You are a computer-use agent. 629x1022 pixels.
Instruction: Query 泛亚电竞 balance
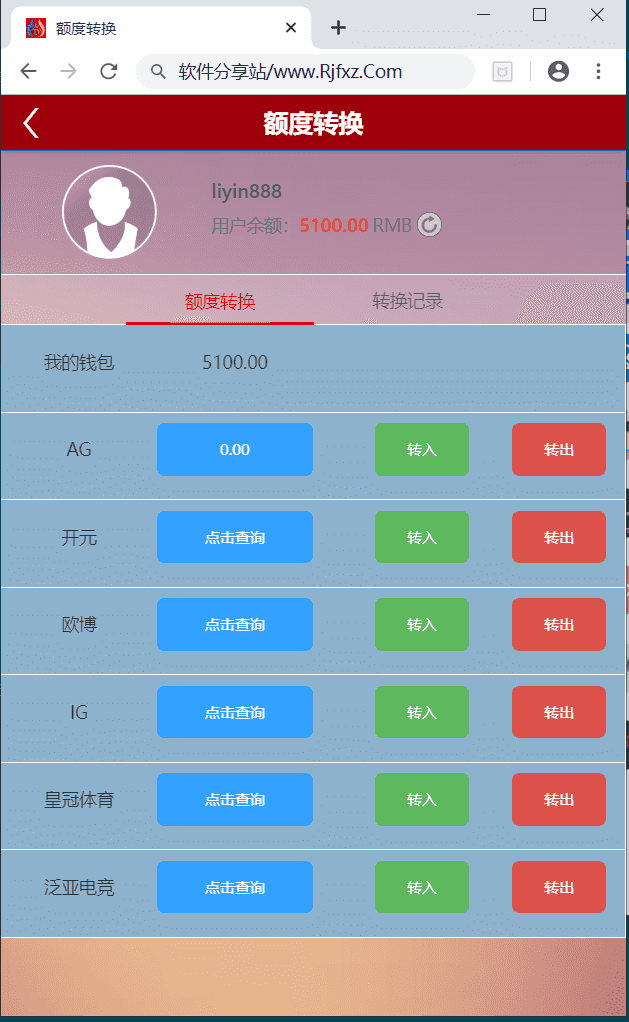[235, 887]
